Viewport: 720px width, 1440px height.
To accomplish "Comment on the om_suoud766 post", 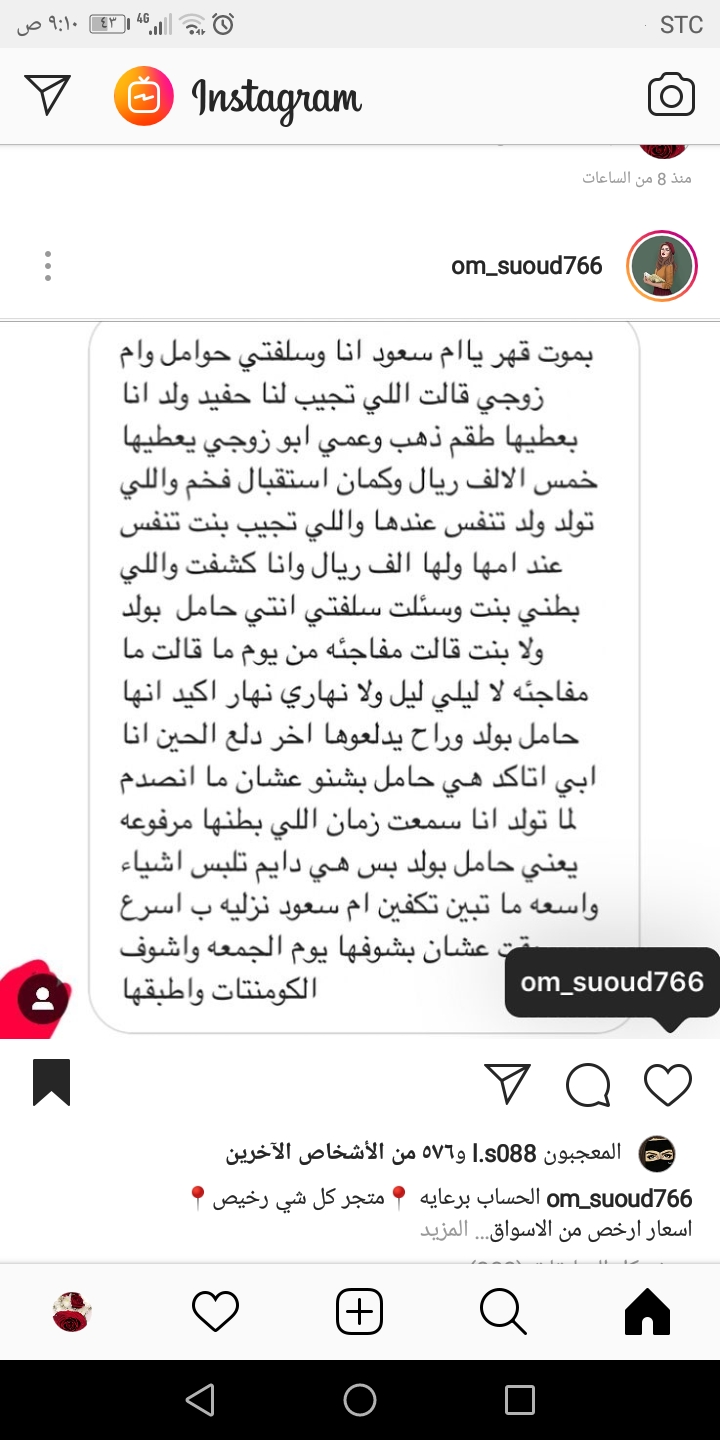I will (588, 1085).
